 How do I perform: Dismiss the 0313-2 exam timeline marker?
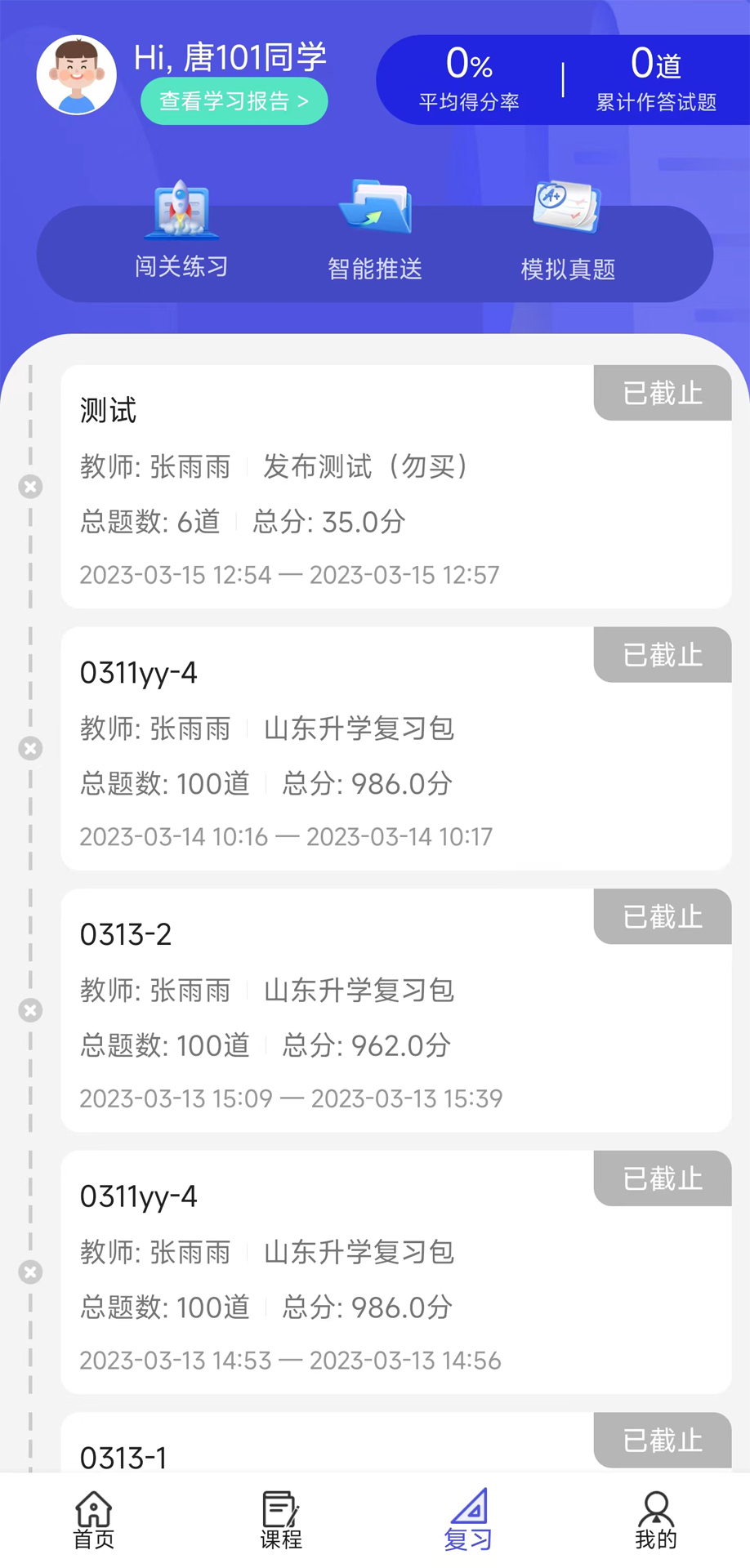[x=31, y=1009]
